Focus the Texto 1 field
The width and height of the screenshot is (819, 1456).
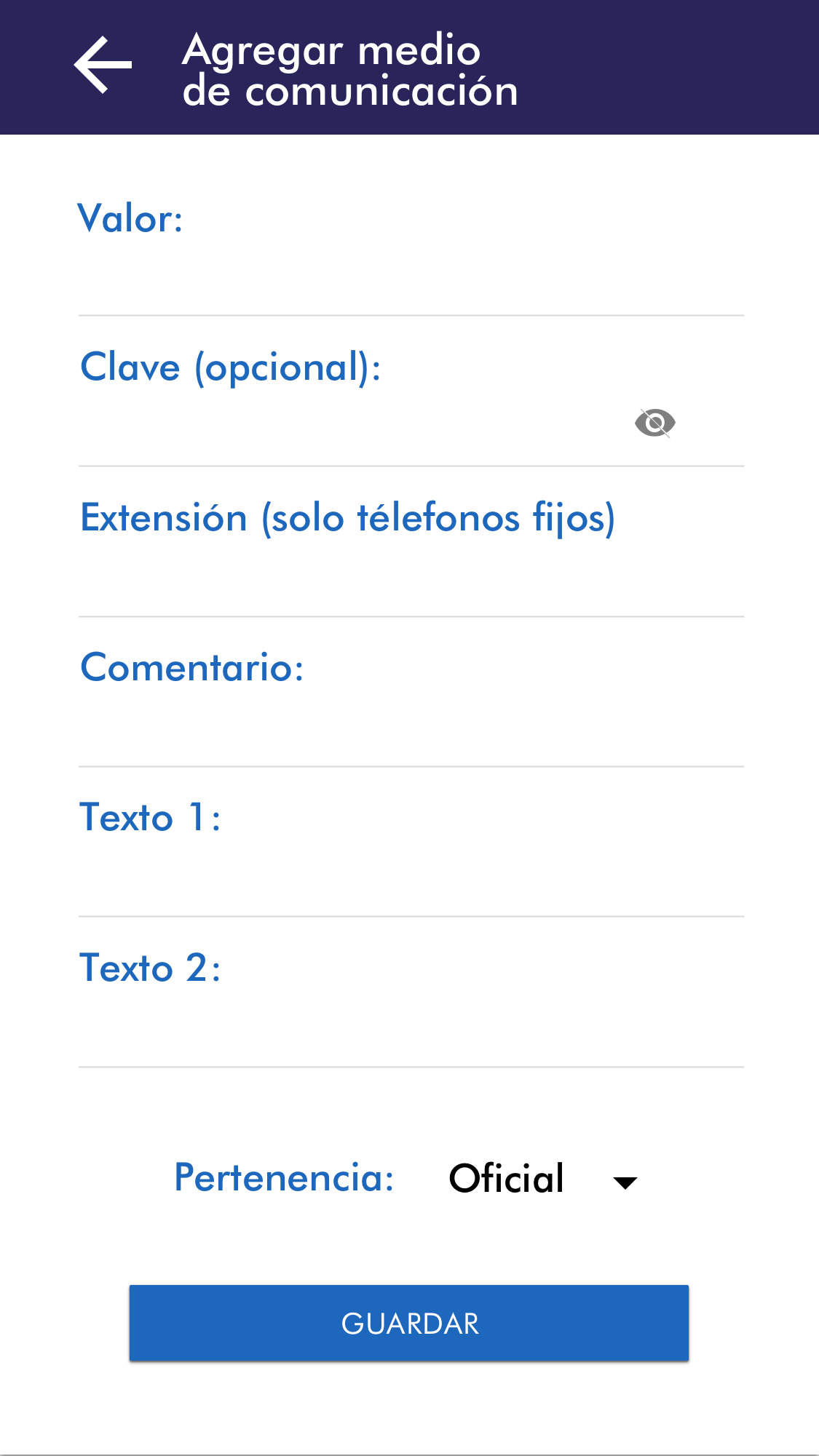411,880
